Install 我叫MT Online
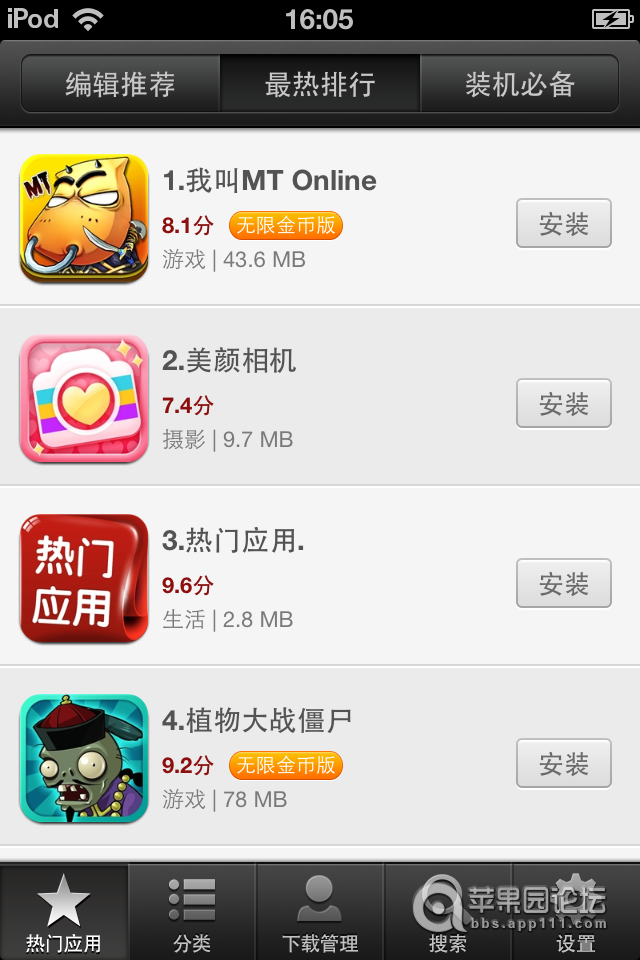Screen dimensions: 640x960 tap(563, 224)
